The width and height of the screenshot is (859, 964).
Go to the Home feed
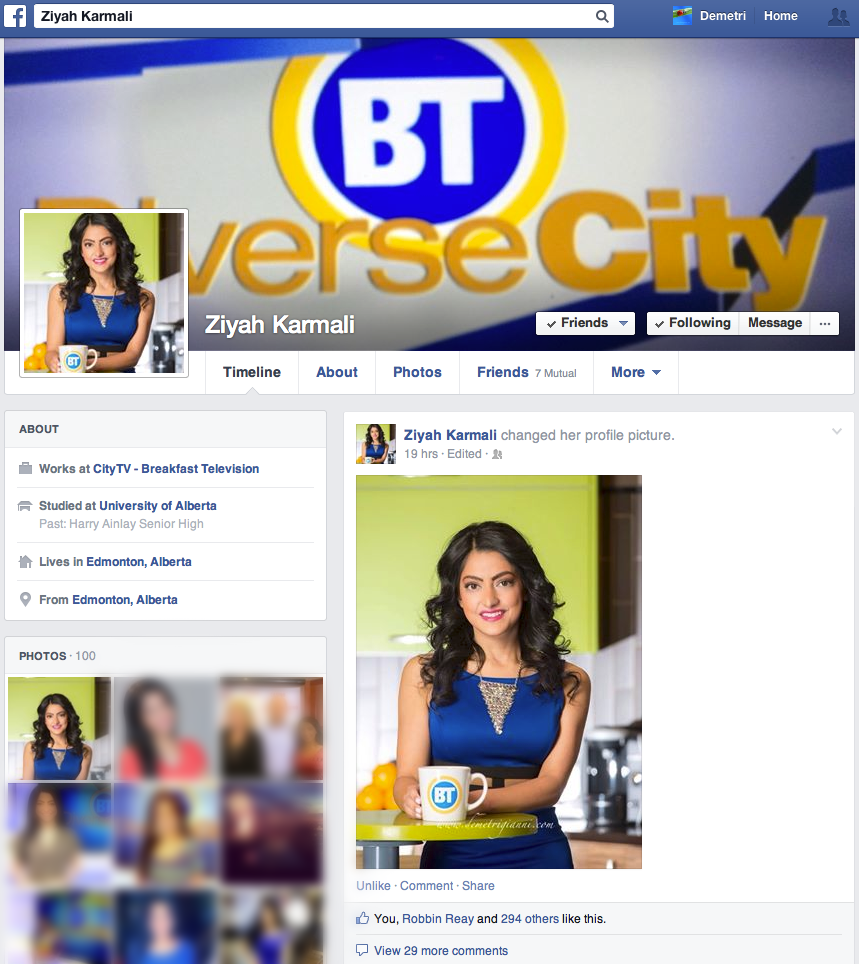coord(780,16)
